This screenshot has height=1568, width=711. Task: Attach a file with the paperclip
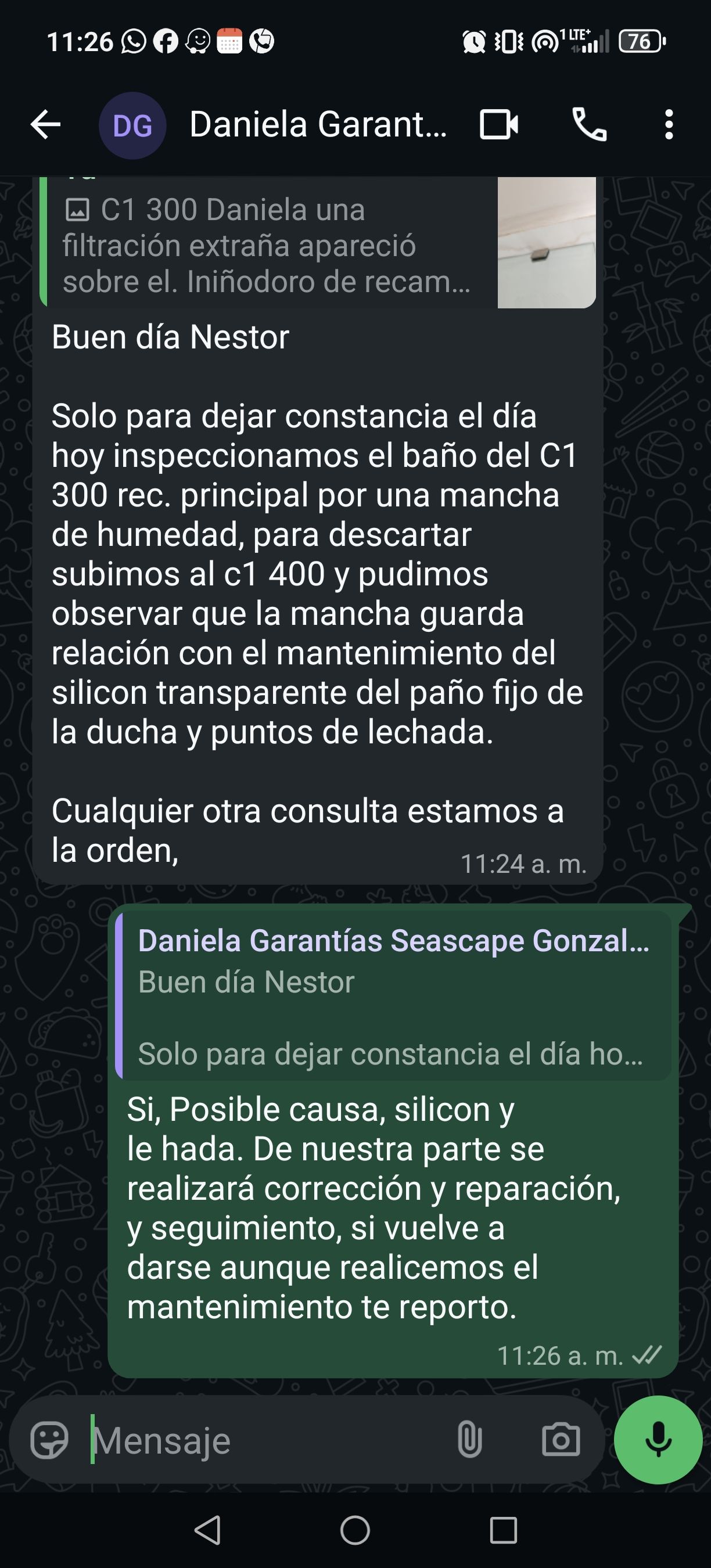tap(469, 1440)
